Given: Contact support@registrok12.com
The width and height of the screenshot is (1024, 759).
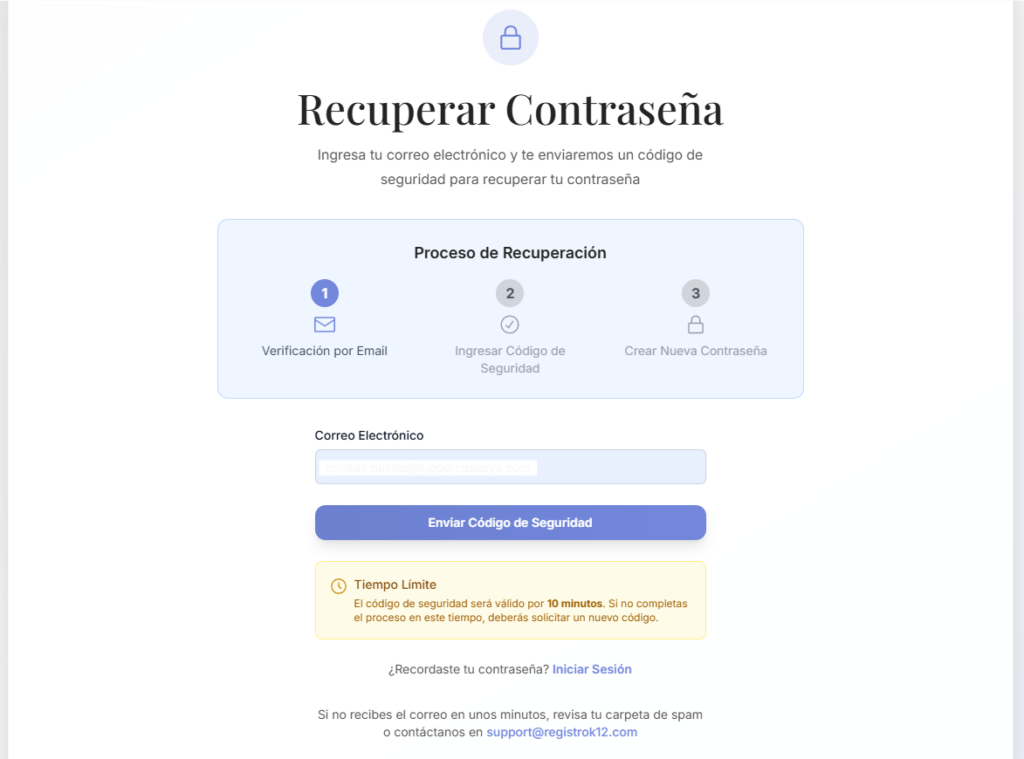Looking at the screenshot, I should pyautogui.click(x=562, y=732).
